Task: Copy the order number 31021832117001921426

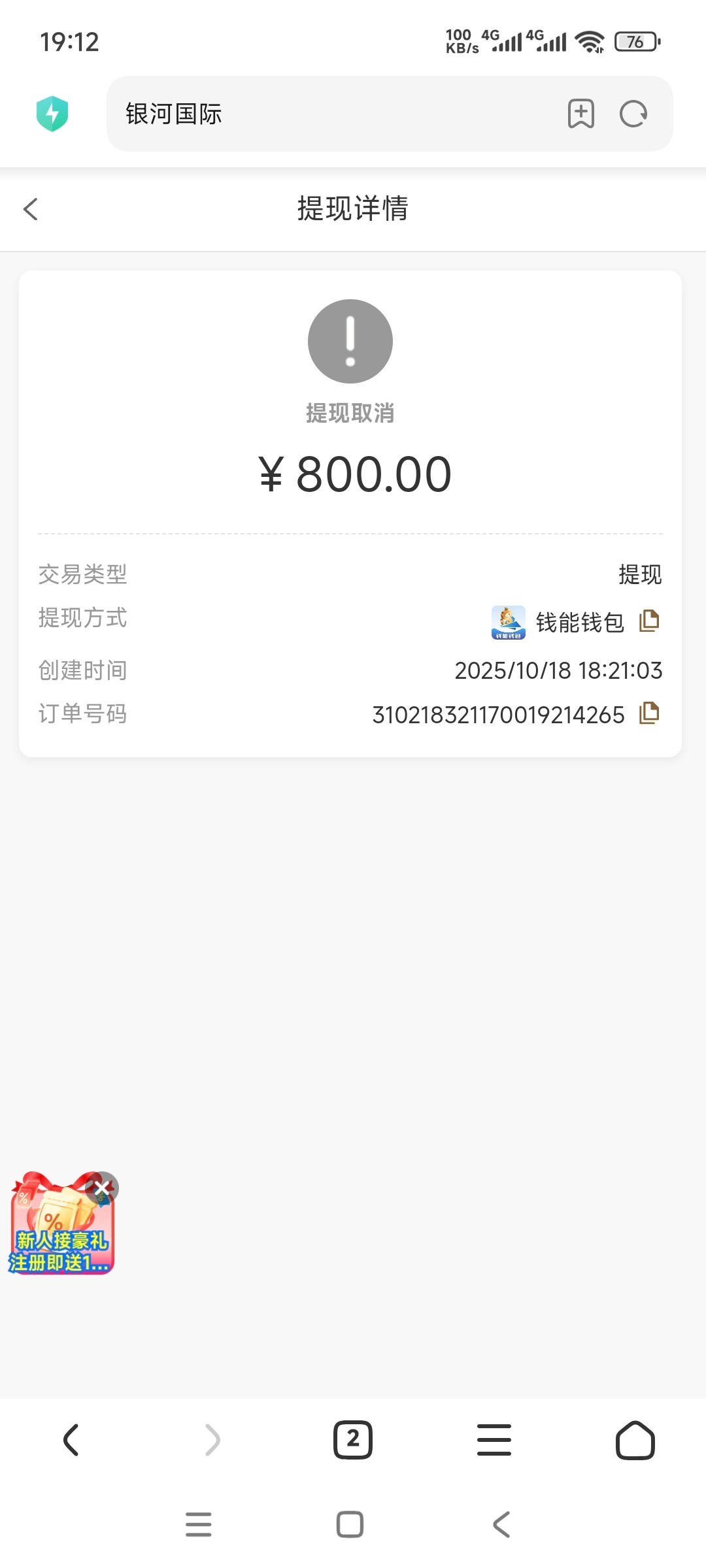Action: point(649,714)
